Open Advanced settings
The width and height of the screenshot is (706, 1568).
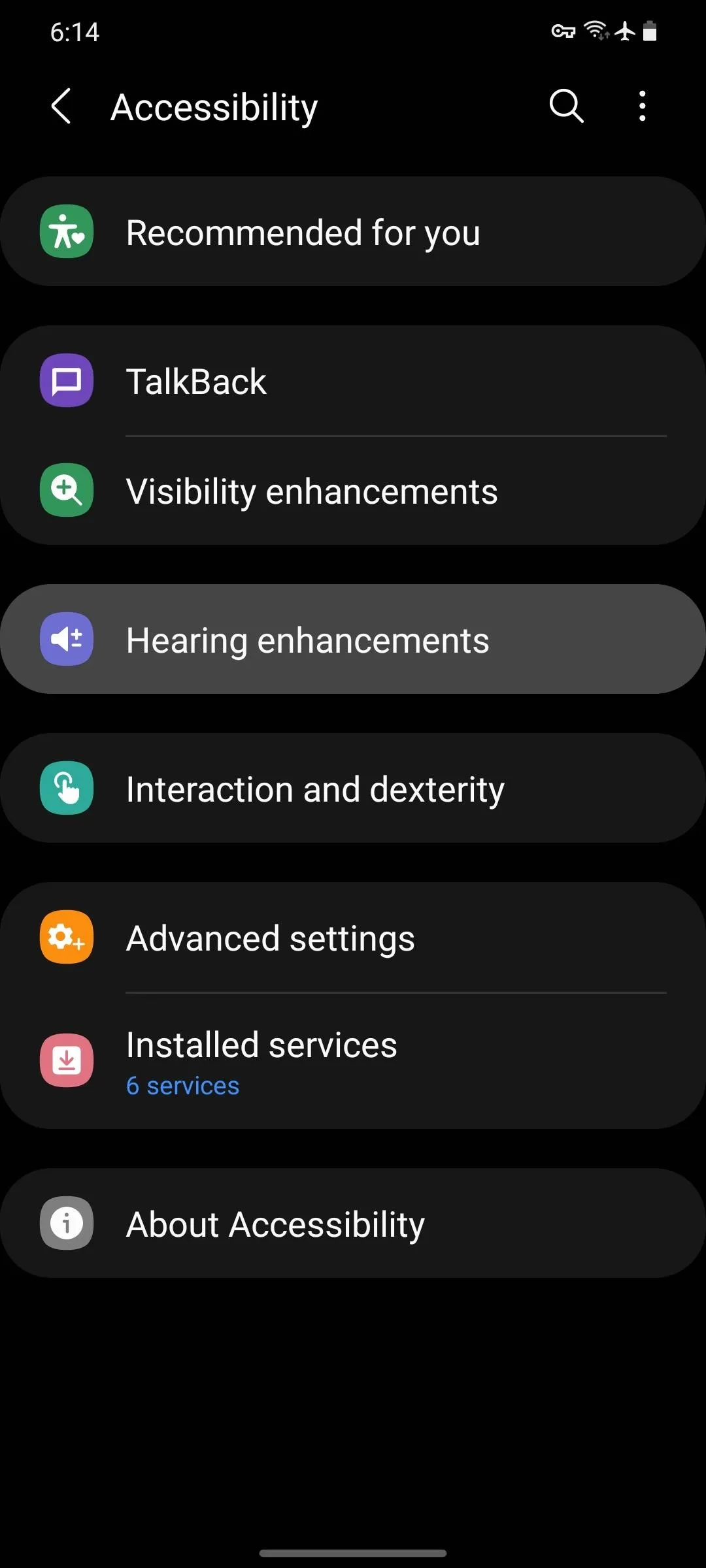353,938
